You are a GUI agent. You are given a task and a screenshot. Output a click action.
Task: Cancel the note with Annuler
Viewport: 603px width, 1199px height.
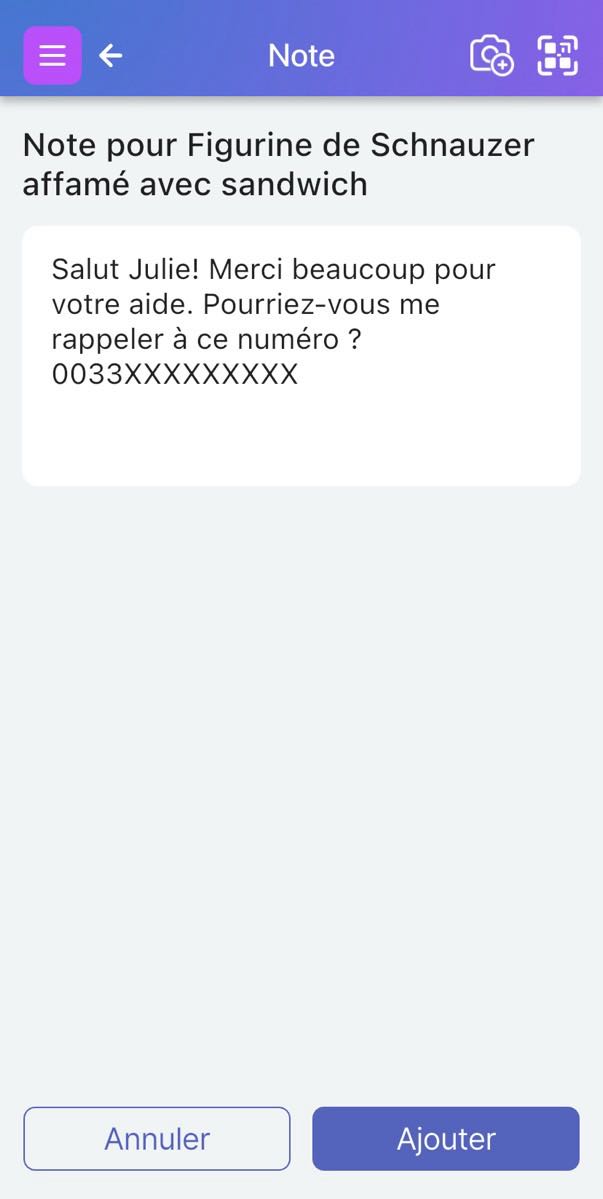pyautogui.click(x=157, y=1138)
